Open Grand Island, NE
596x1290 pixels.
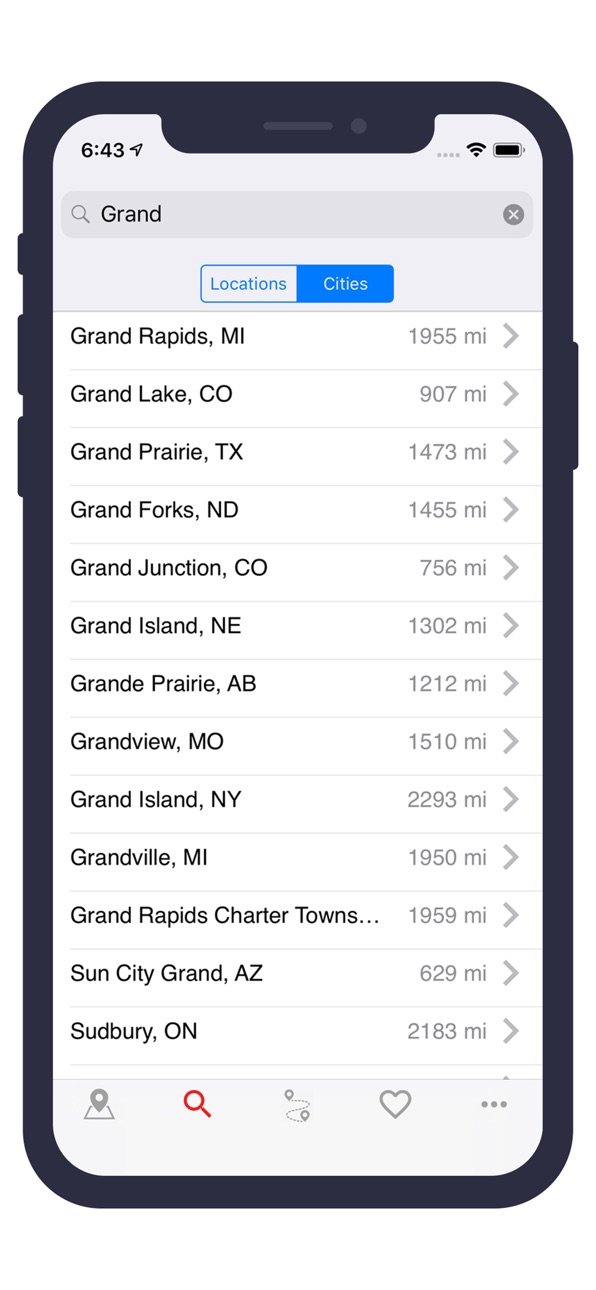point(298,627)
